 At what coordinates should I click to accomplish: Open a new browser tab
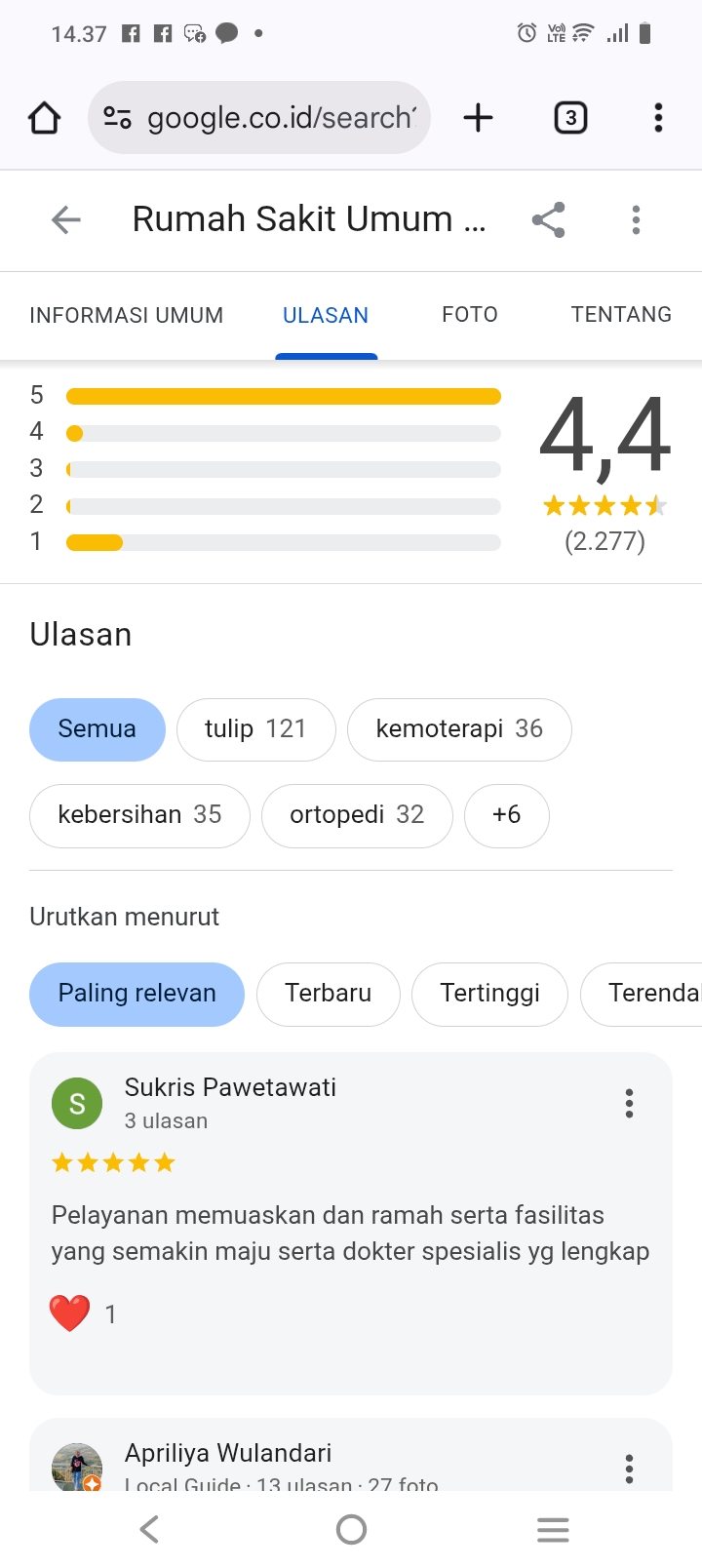pyautogui.click(x=478, y=118)
